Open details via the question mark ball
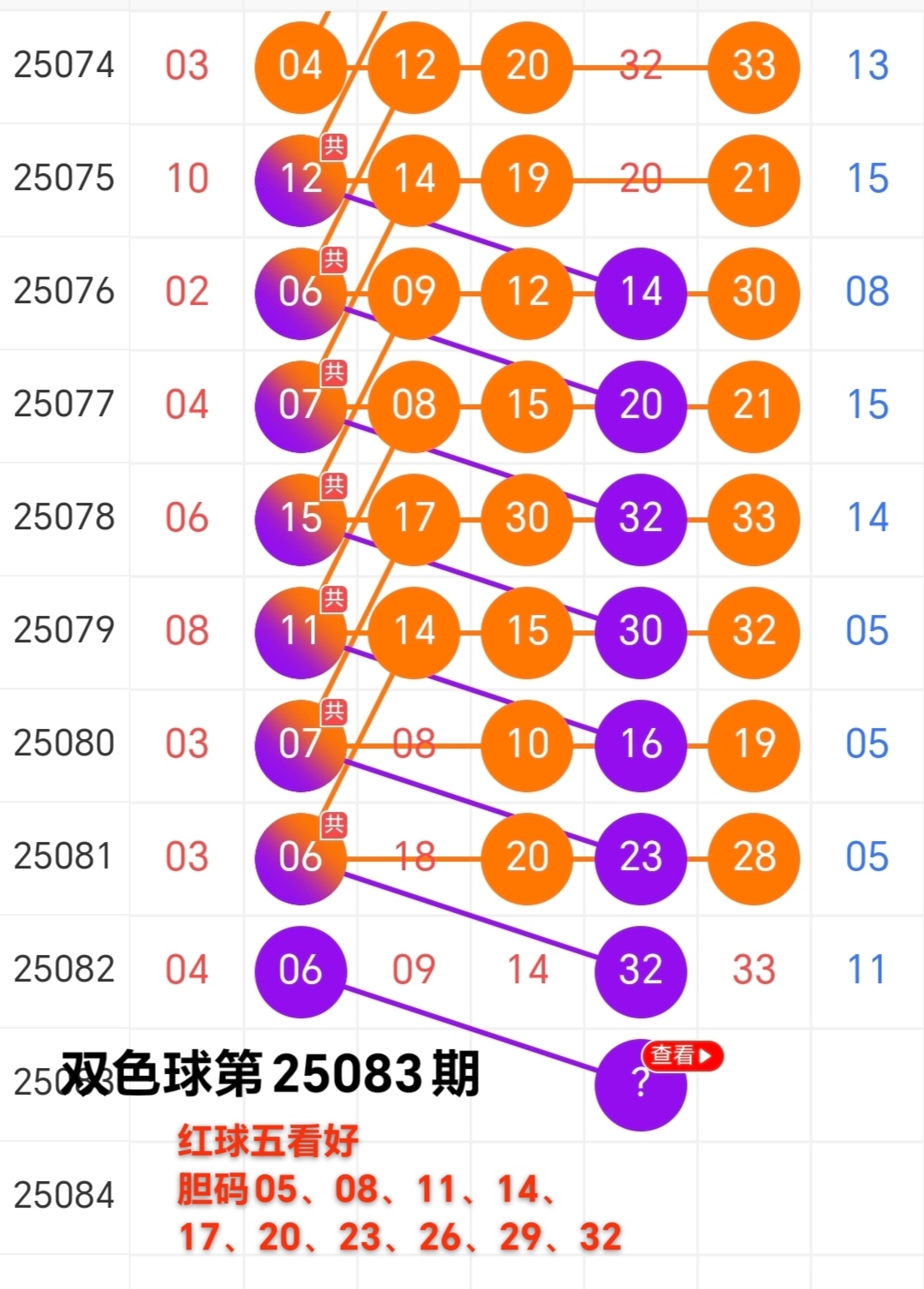Screen dimensions: 924x1289 click(641, 1083)
